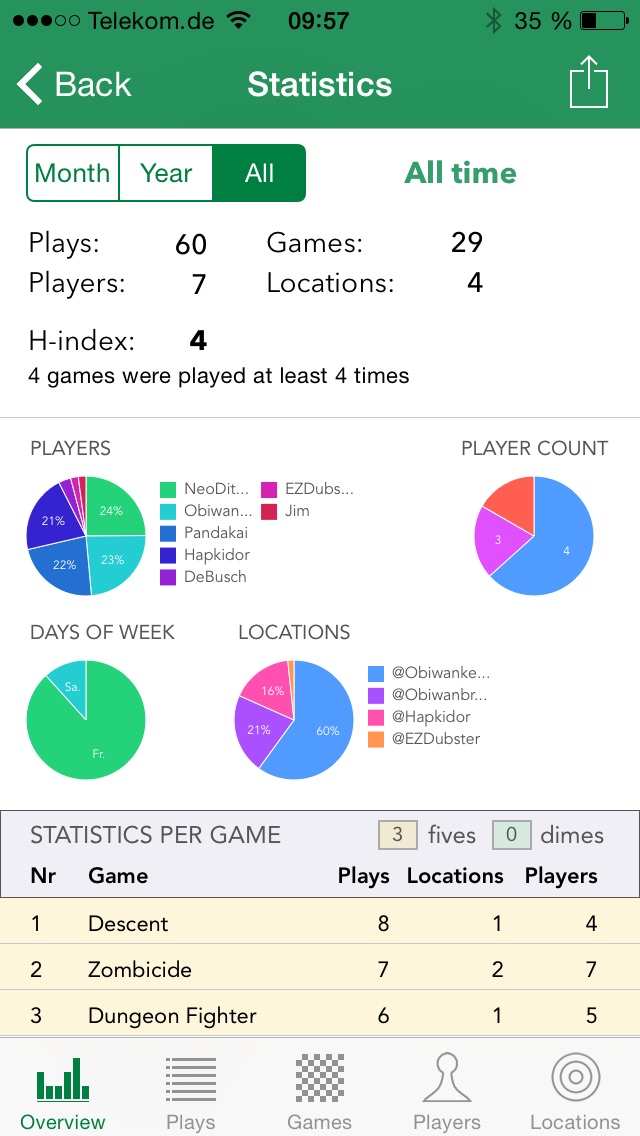The width and height of the screenshot is (640, 1136).
Task: Open the Dungeon Fighter game row
Action: coord(320,1015)
